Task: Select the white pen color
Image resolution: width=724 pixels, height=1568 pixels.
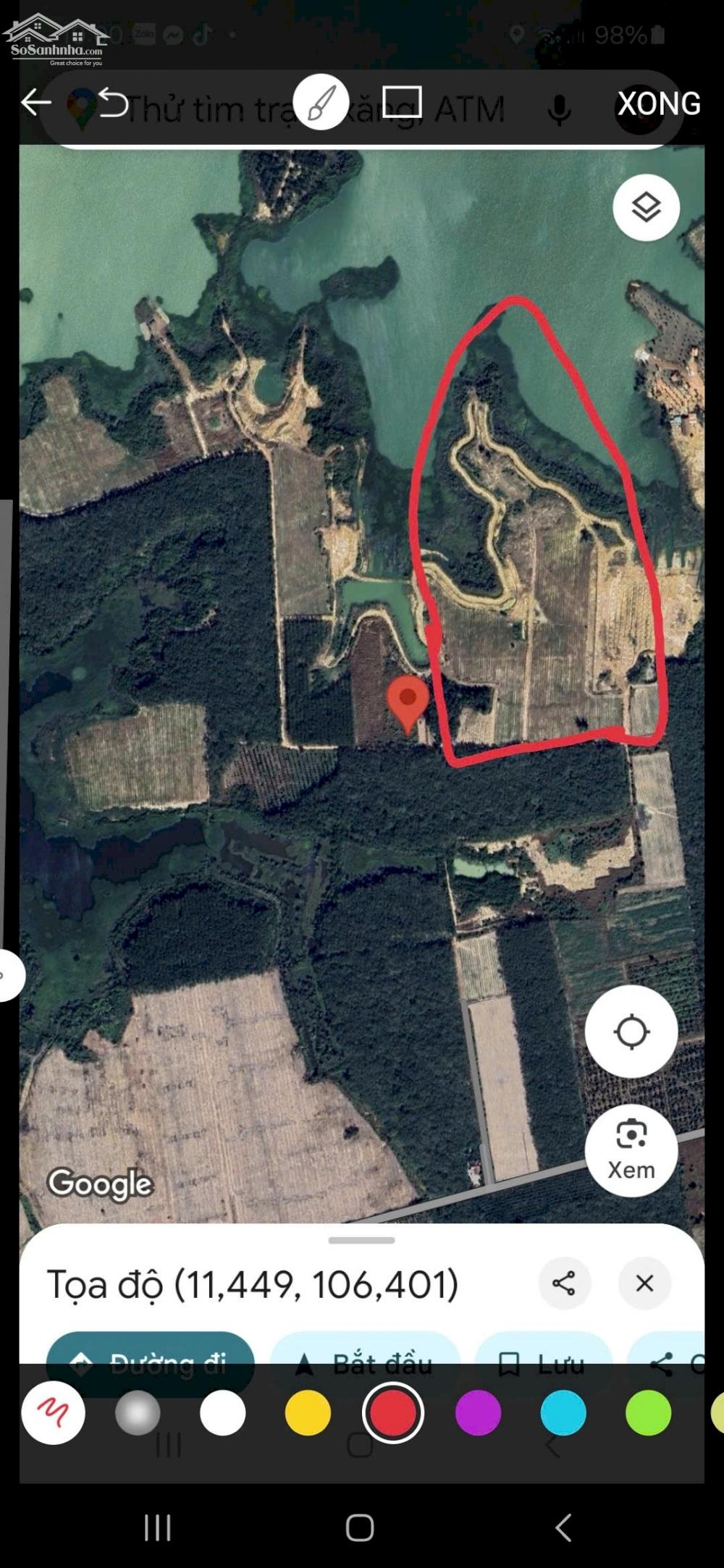Action: [x=223, y=1412]
